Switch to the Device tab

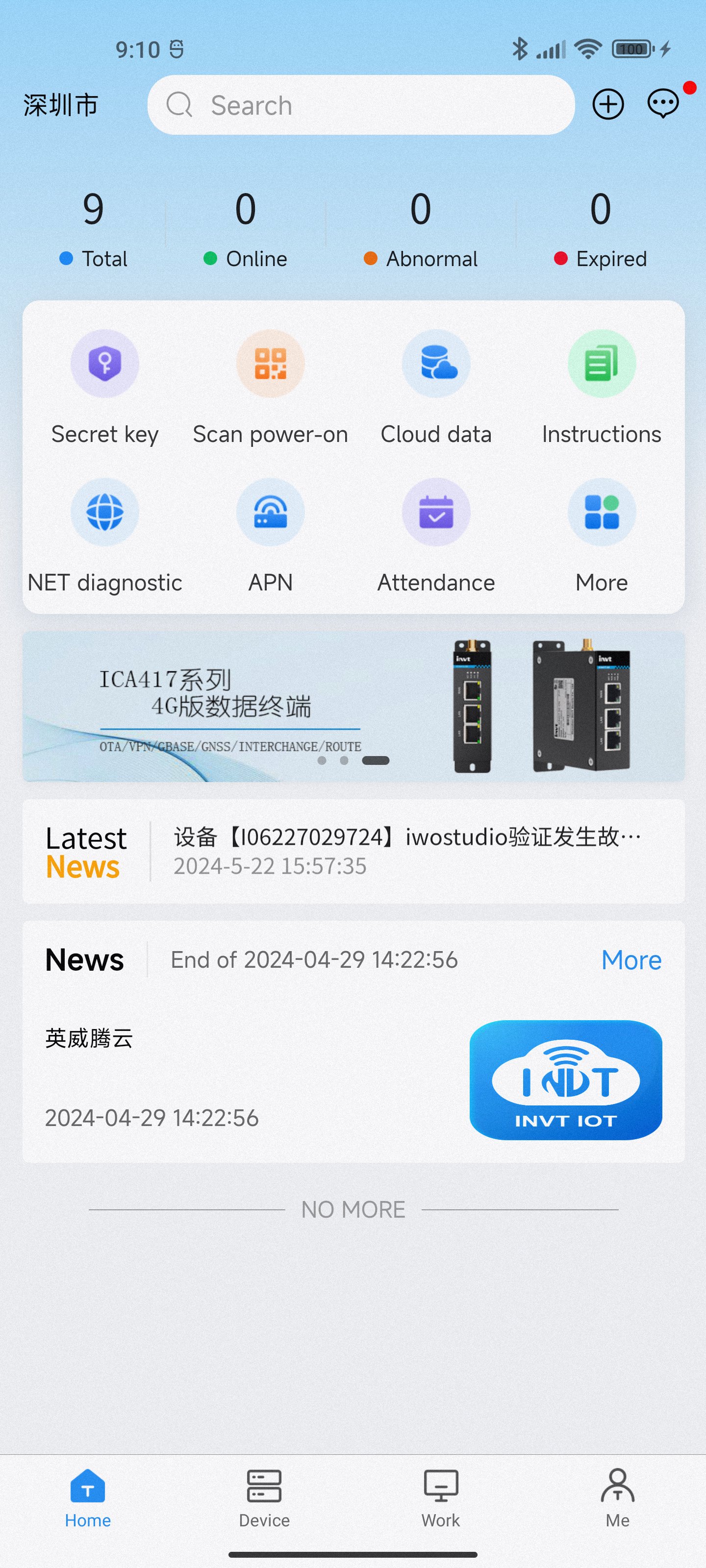pyautogui.click(x=264, y=1498)
